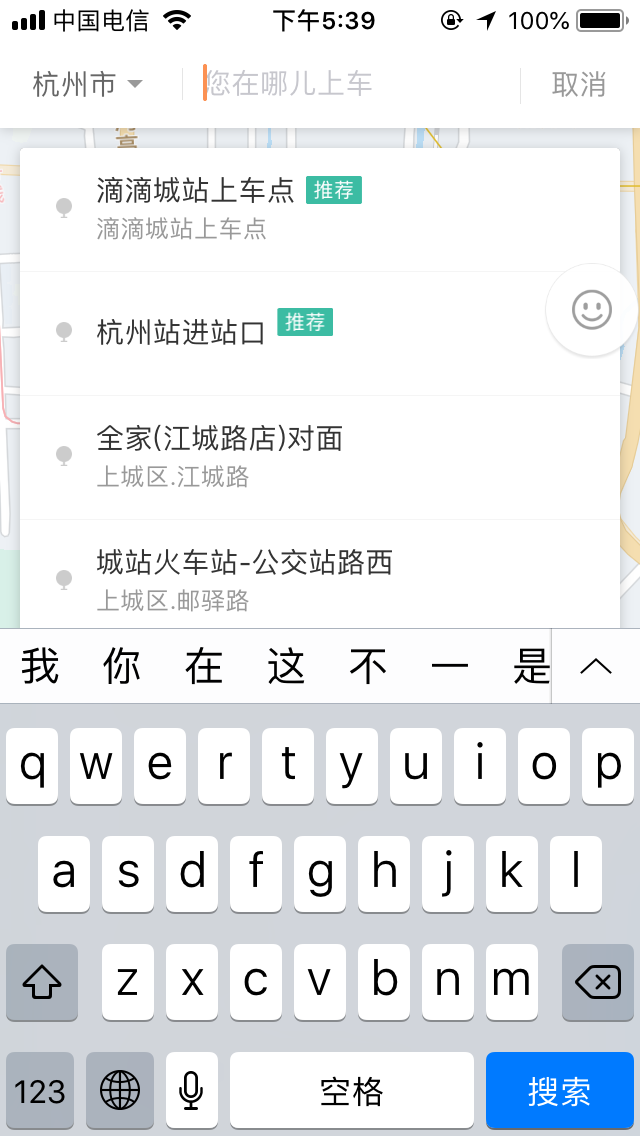Image resolution: width=640 pixels, height=1136 pixels.
Task: Open the 杭州市 city dropdown
Action: (88, 85)
